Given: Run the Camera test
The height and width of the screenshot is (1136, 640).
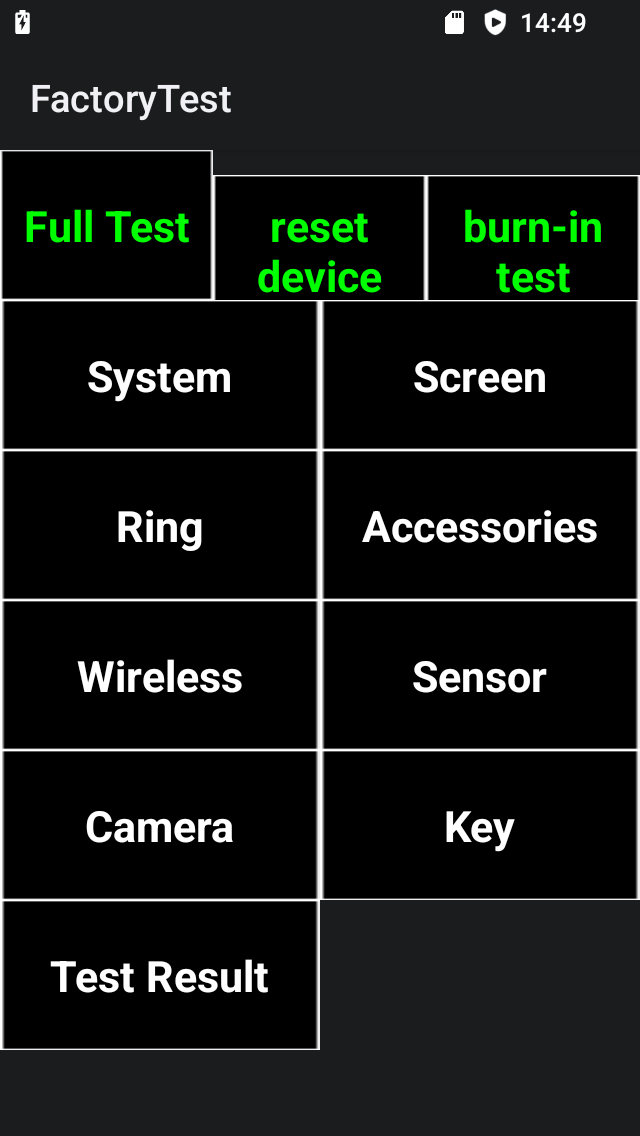Looking at the screenshot, I should point(160,826).
